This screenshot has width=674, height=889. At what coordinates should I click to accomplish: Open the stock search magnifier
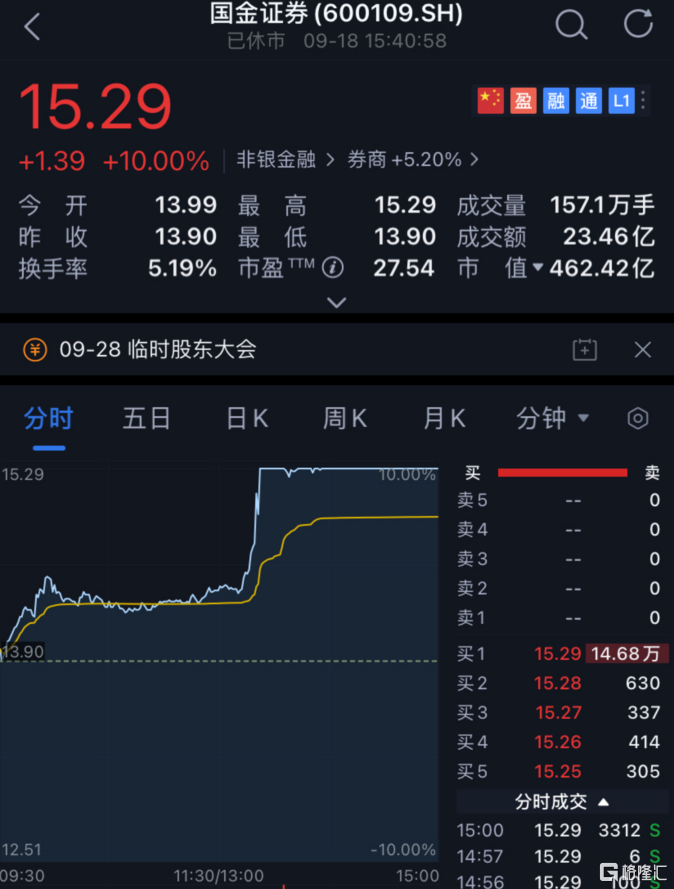point(571,25)
